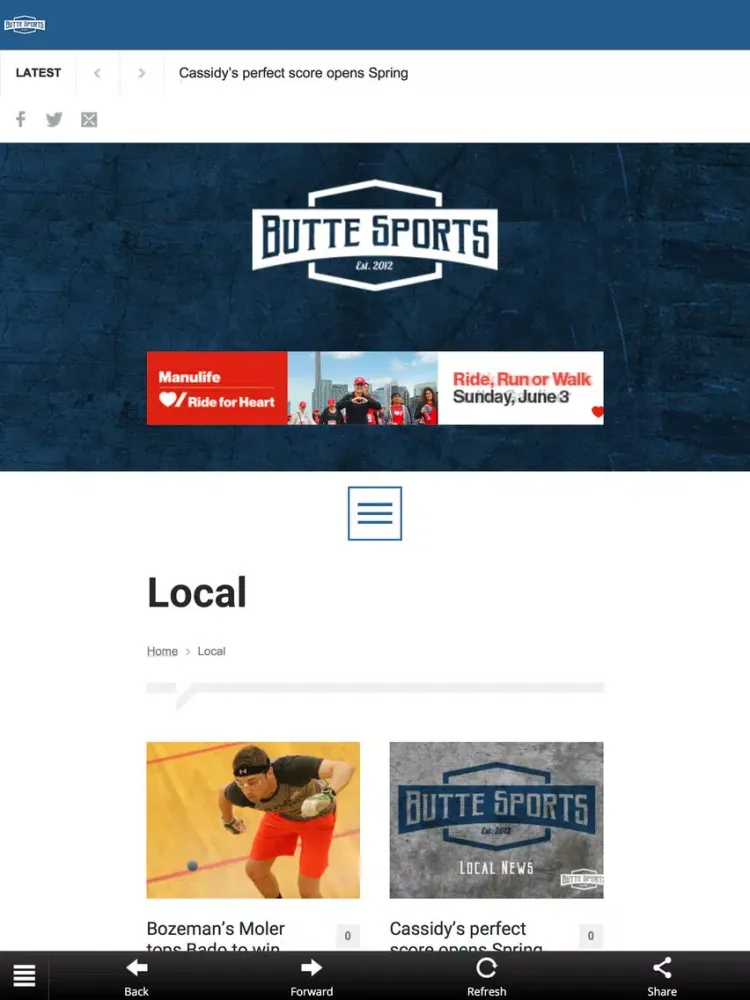Show next headline with right chevron
This screenshot has width=750, height=1000.
[x=141, y=73]
